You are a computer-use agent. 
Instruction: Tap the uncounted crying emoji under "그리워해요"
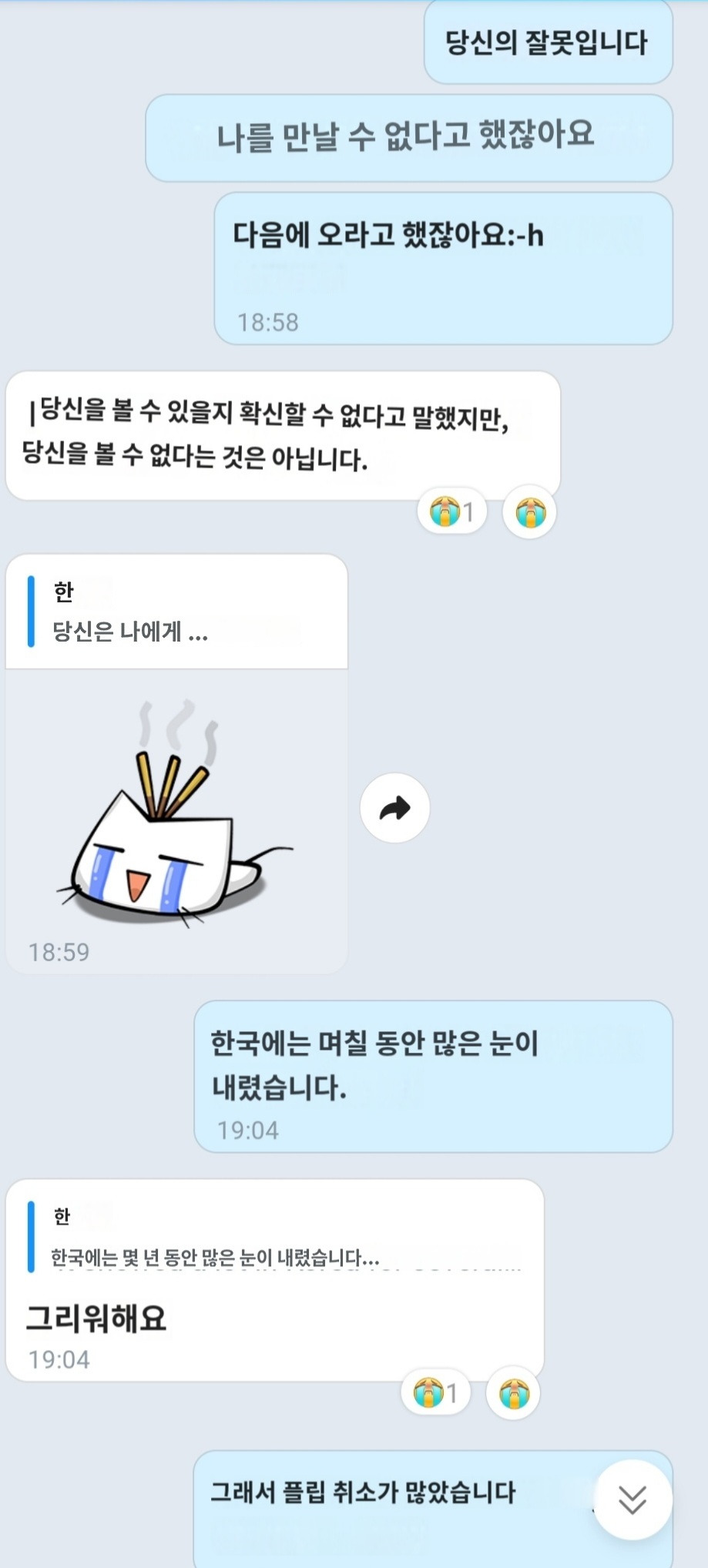513,1392
